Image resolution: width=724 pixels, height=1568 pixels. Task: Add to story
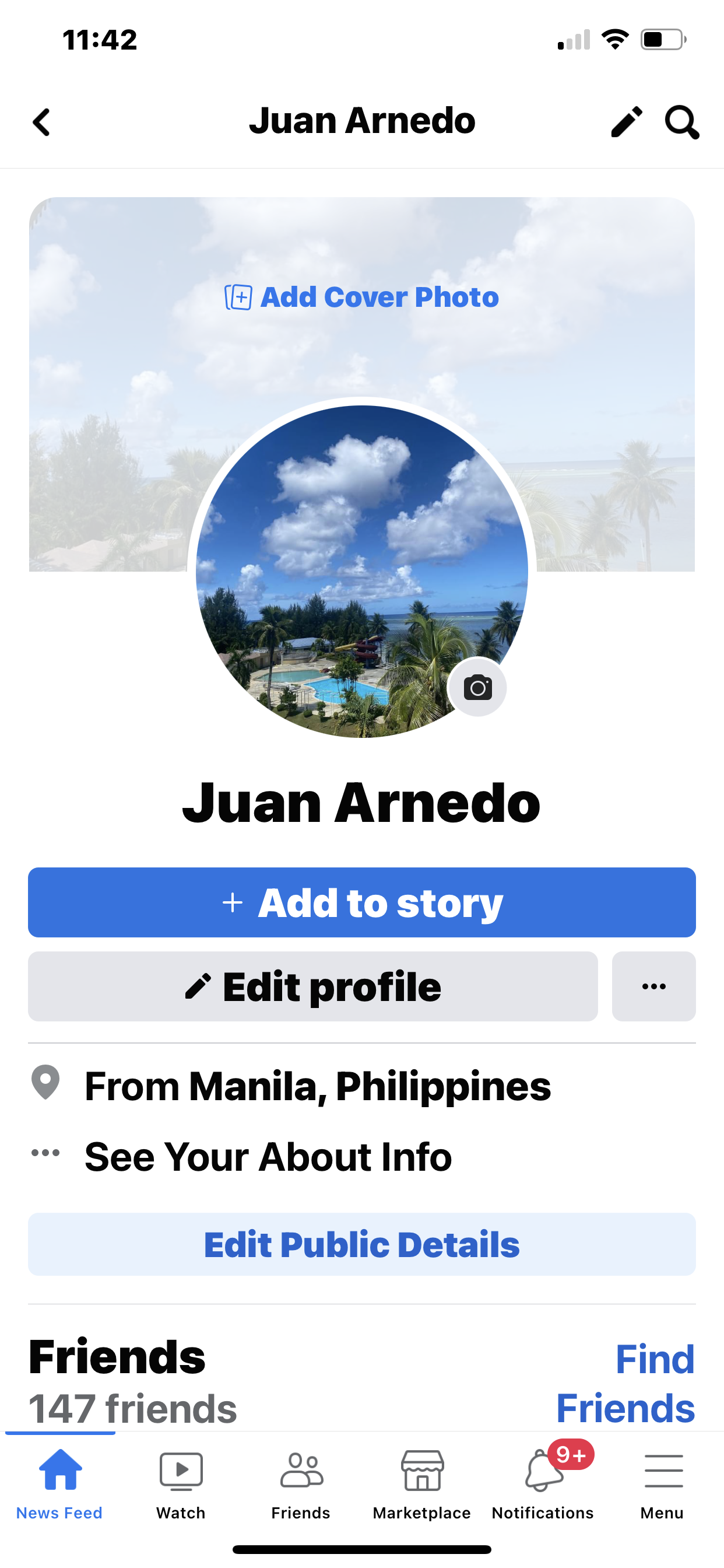point(362,902)
